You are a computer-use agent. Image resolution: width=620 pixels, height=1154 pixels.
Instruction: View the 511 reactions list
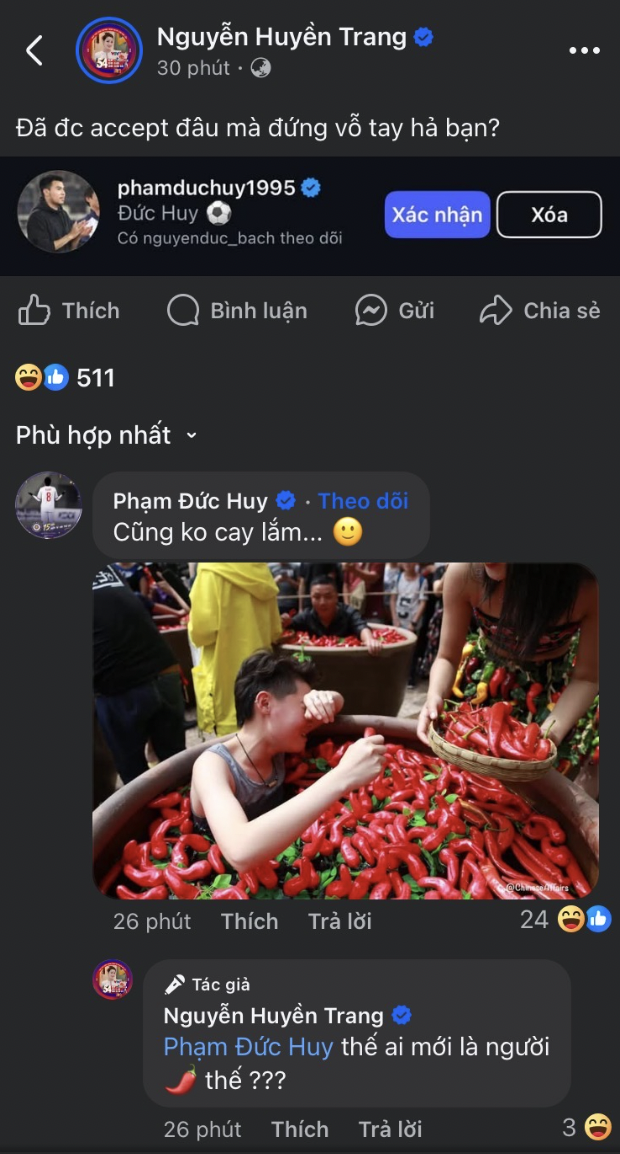(65, 378)
